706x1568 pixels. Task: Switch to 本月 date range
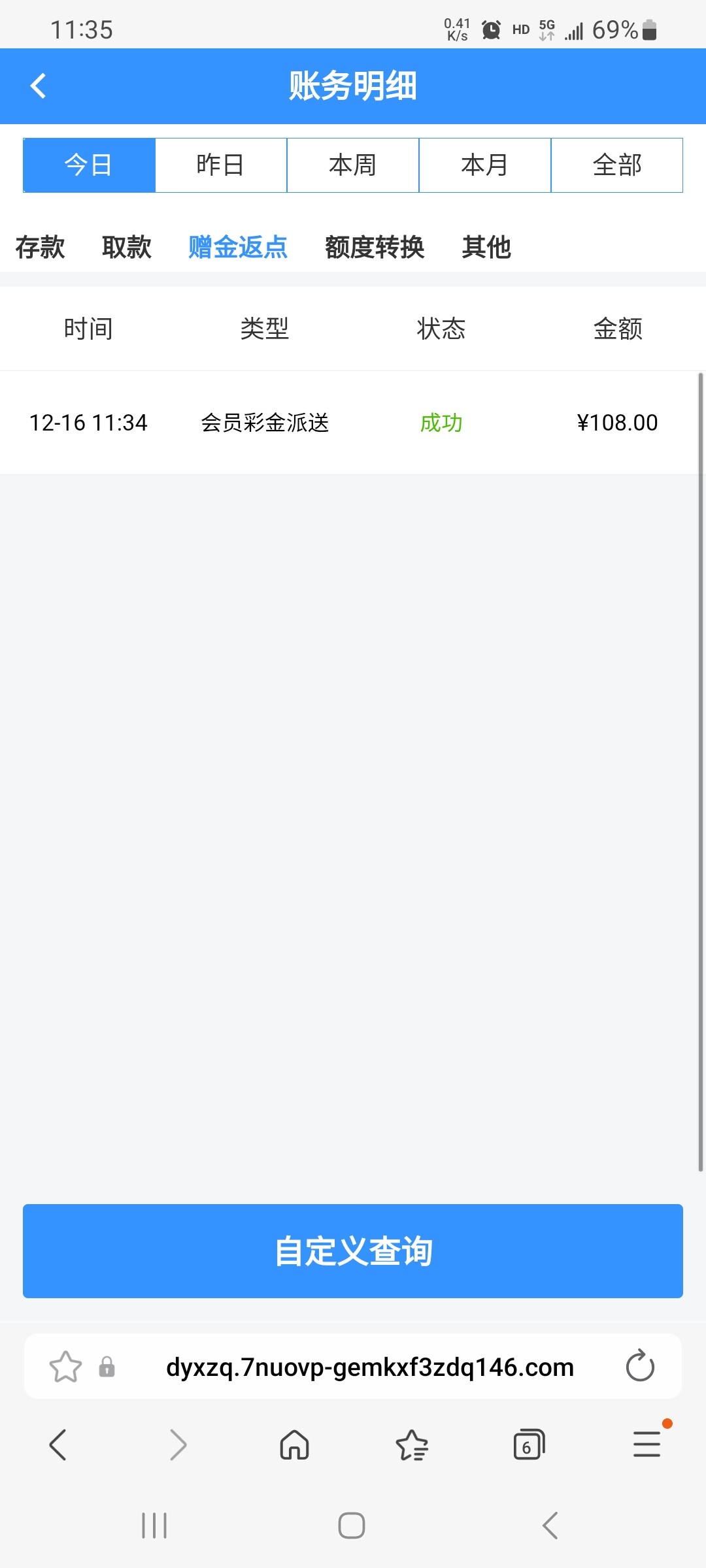pos(485,165)
